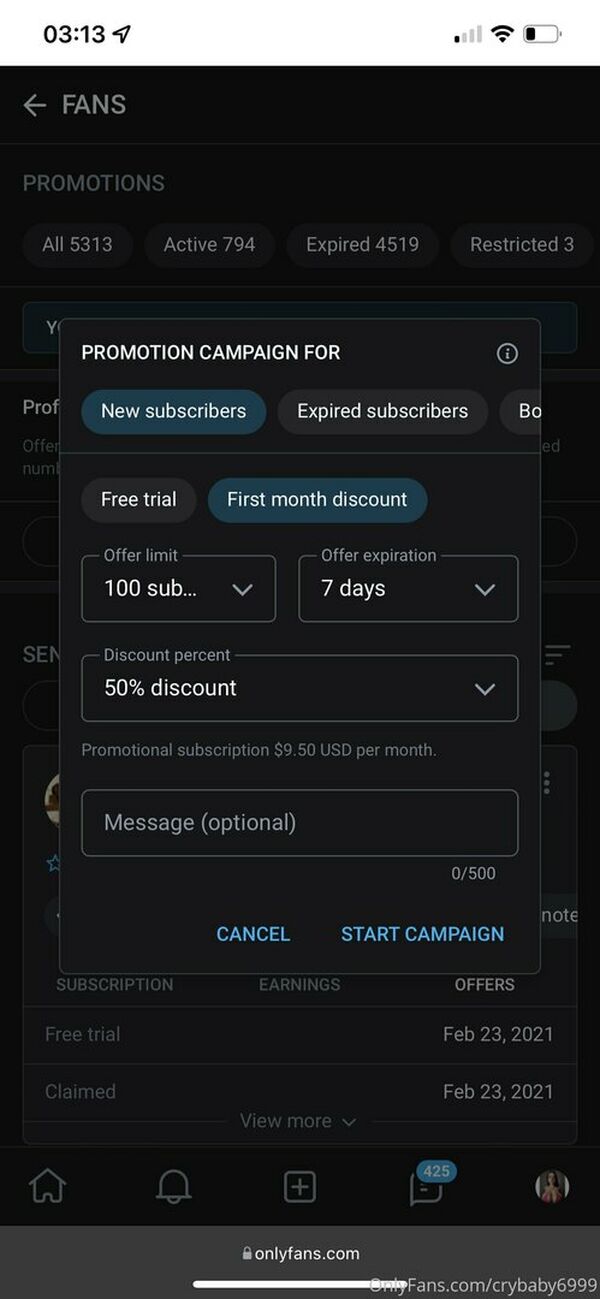Open the Offer expiration dropdown
The height and width of the screenshot is (1299, 600).
click(x=408, y=588)
